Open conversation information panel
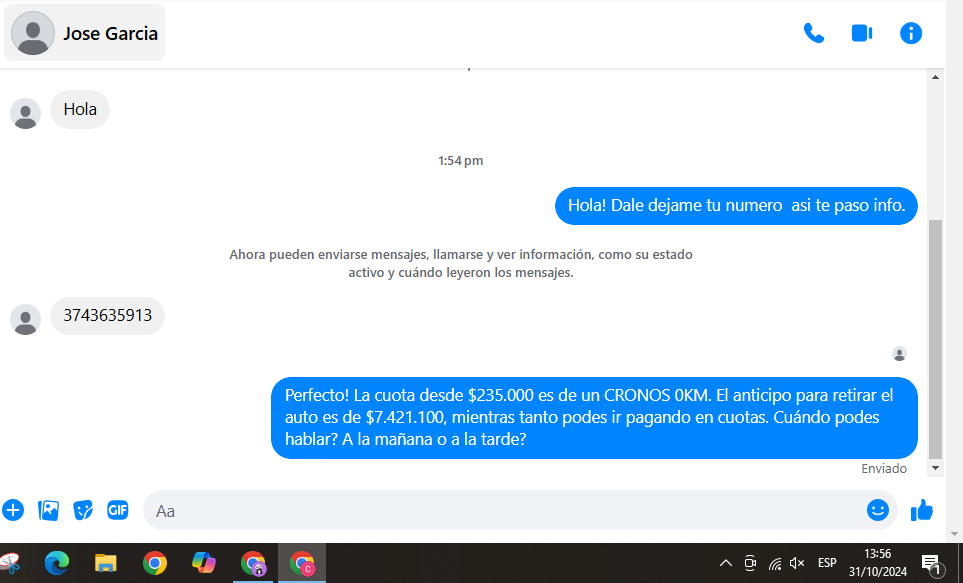Screen dimensions: 963x583 coord(911,33)
